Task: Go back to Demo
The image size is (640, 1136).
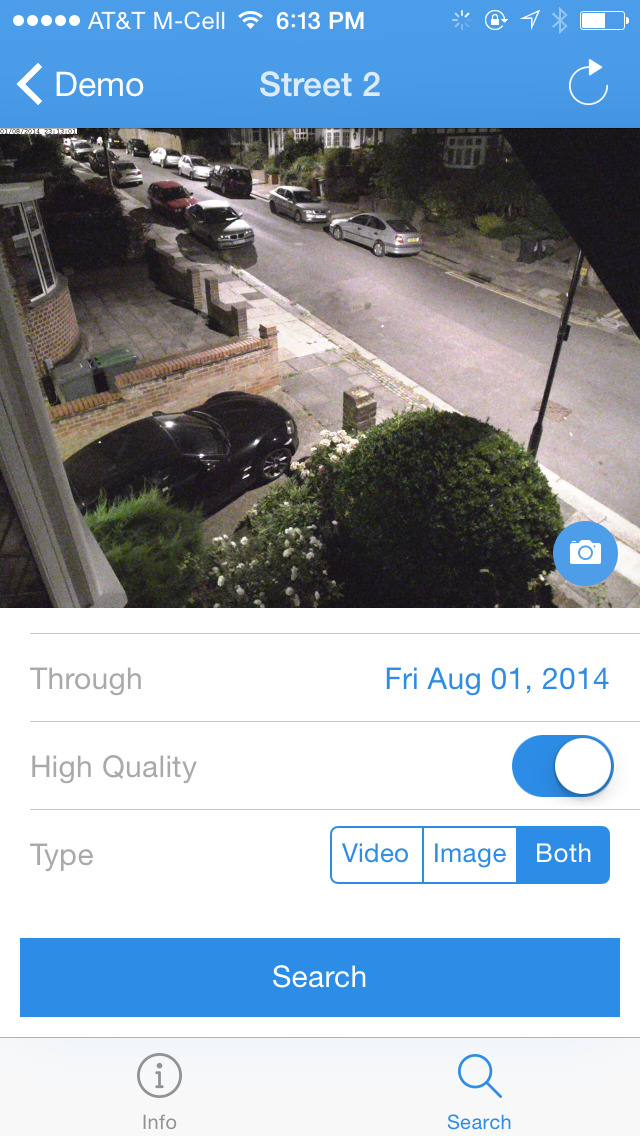Action: (x=80, y=85)
